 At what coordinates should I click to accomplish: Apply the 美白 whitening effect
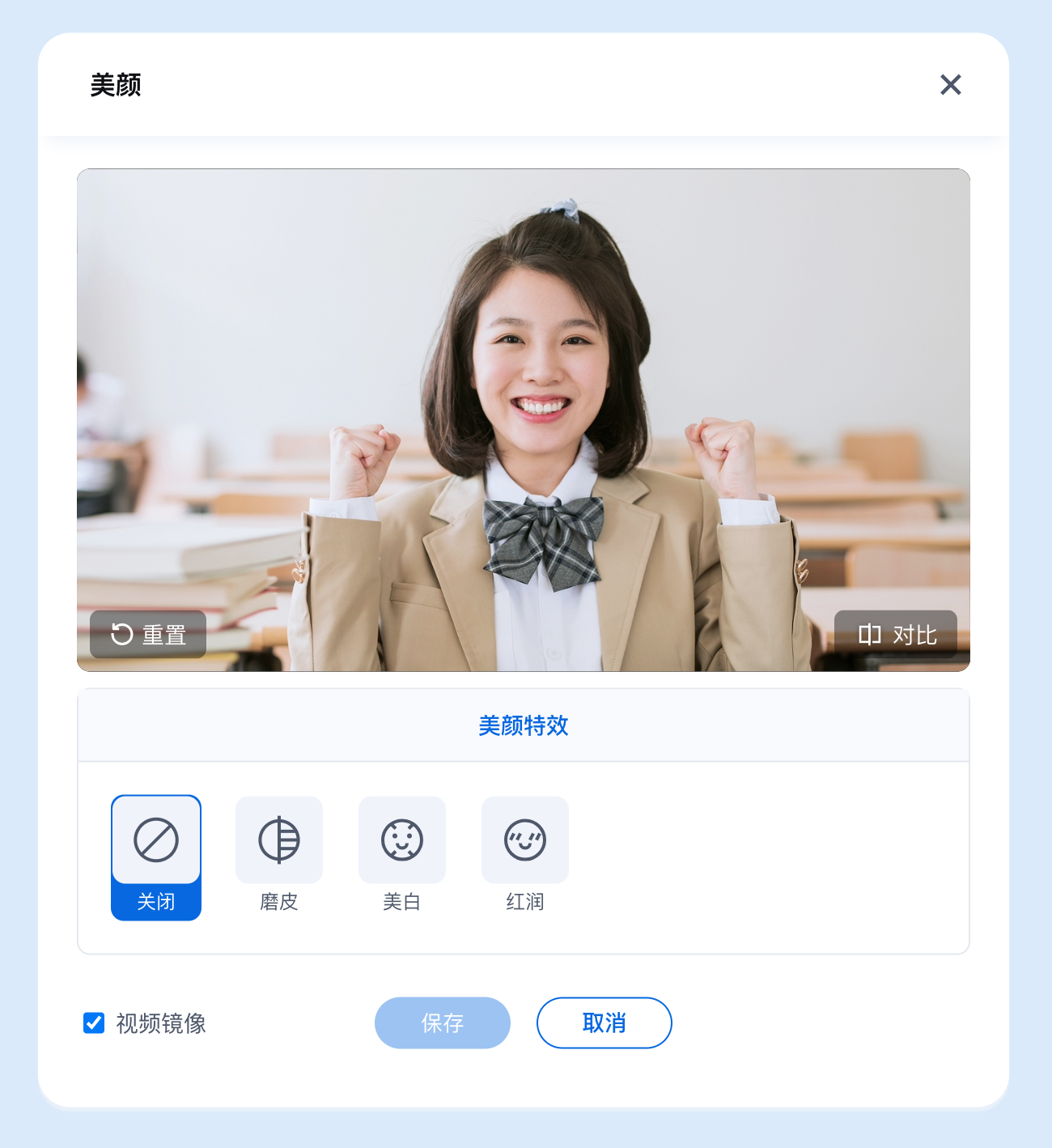point(402,855)
